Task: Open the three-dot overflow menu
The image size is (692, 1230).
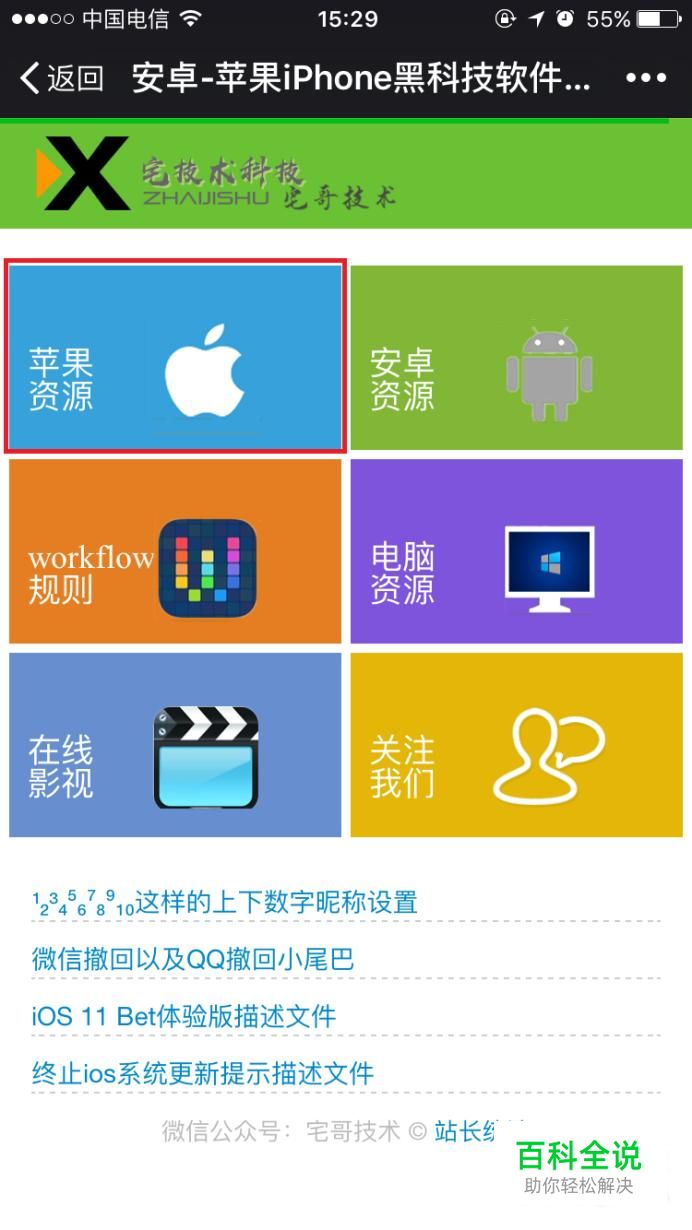Action: tap(645, 78)
